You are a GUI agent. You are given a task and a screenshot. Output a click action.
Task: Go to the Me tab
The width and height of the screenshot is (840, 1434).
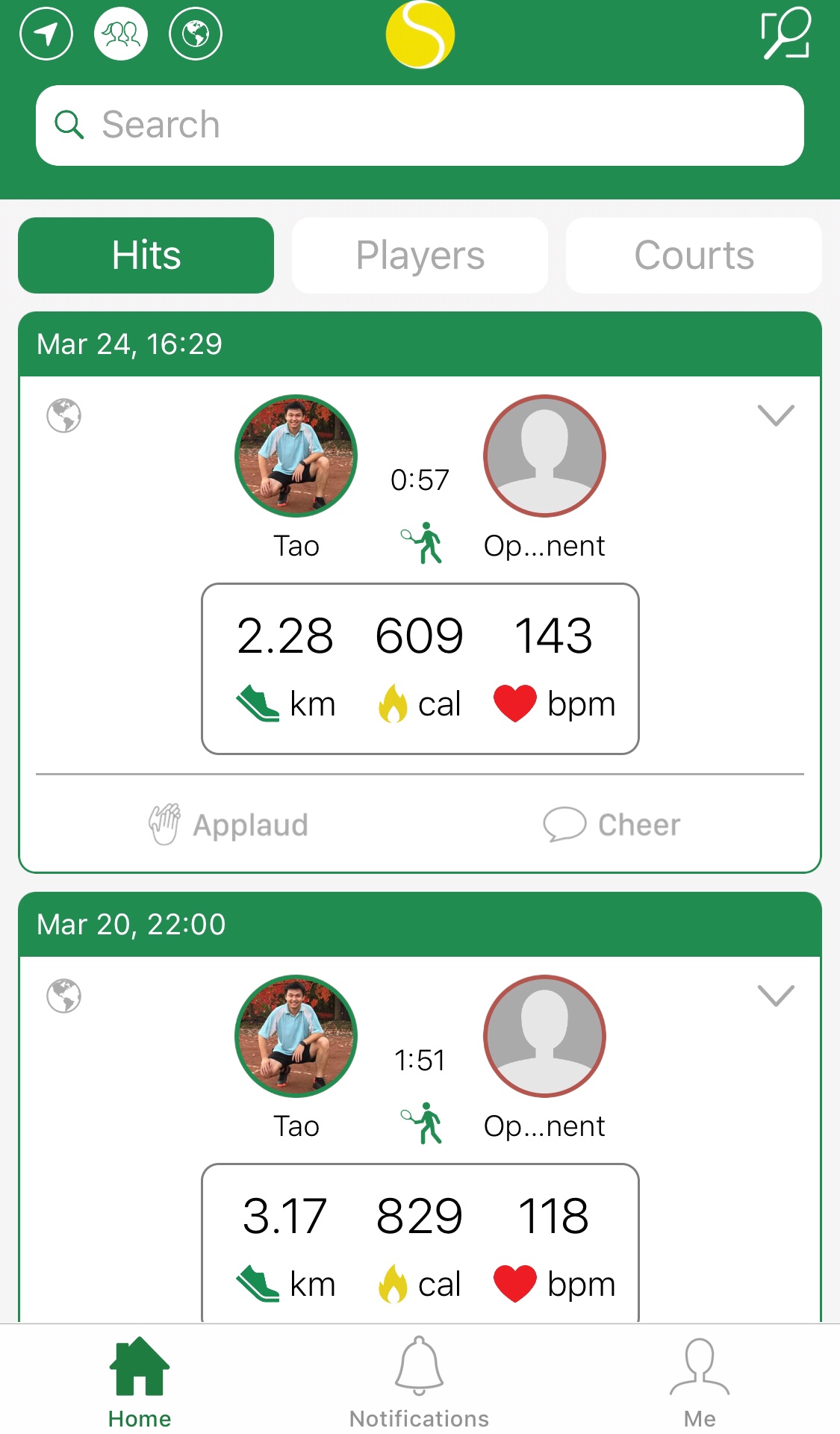[700, 1382]
